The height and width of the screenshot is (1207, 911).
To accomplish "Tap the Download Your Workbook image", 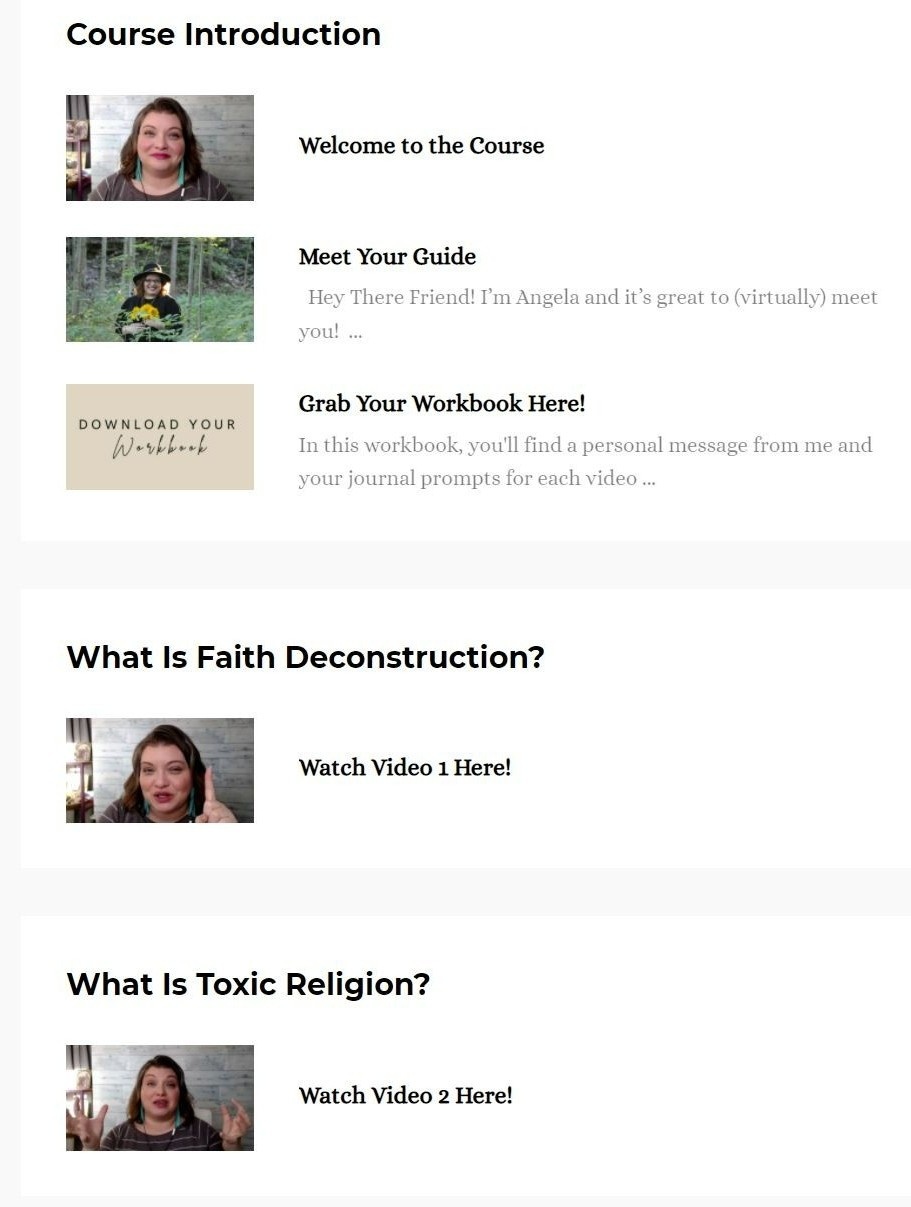I will tap(160, 437).
